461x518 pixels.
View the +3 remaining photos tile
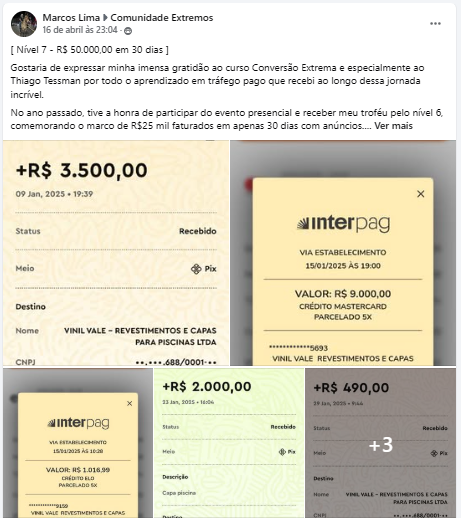381,443
